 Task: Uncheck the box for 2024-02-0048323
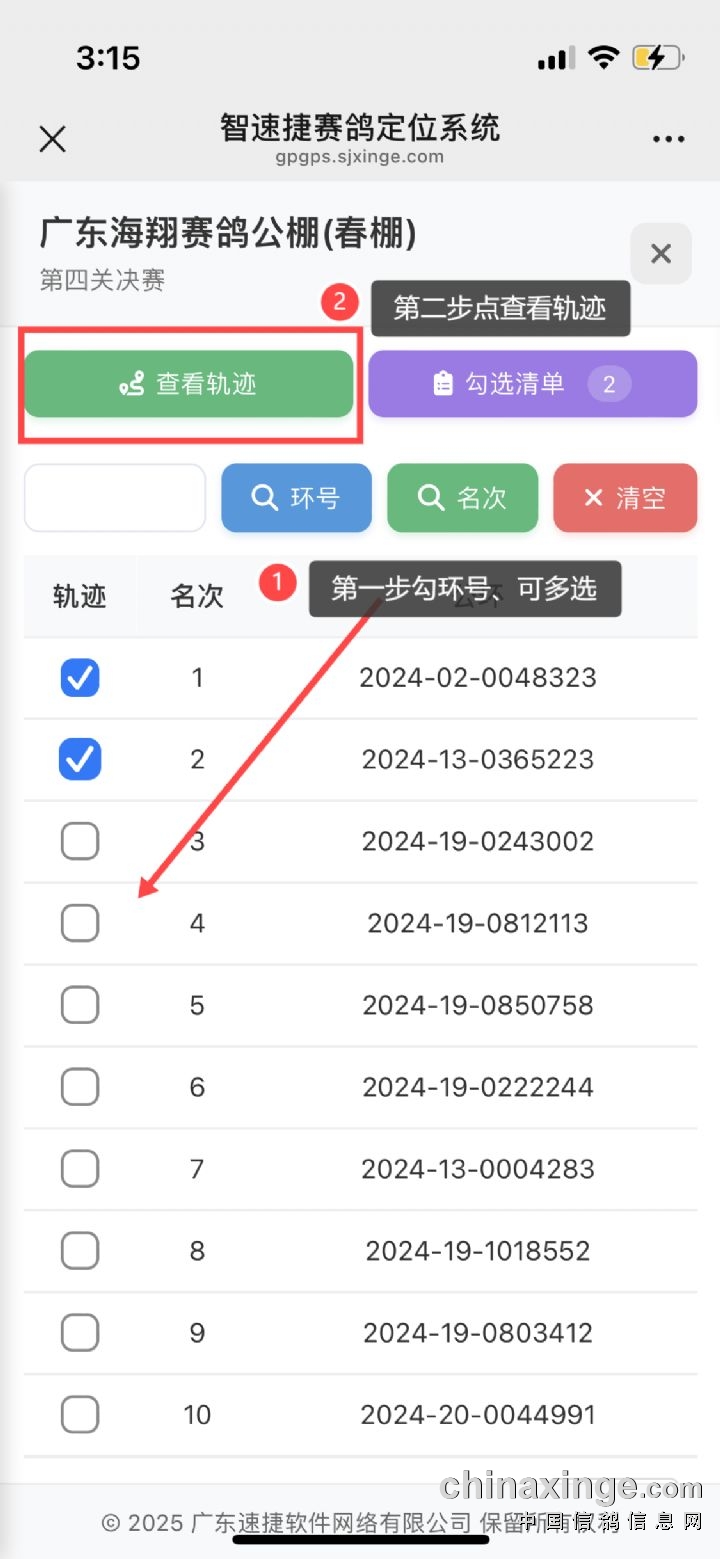point(80,678)
